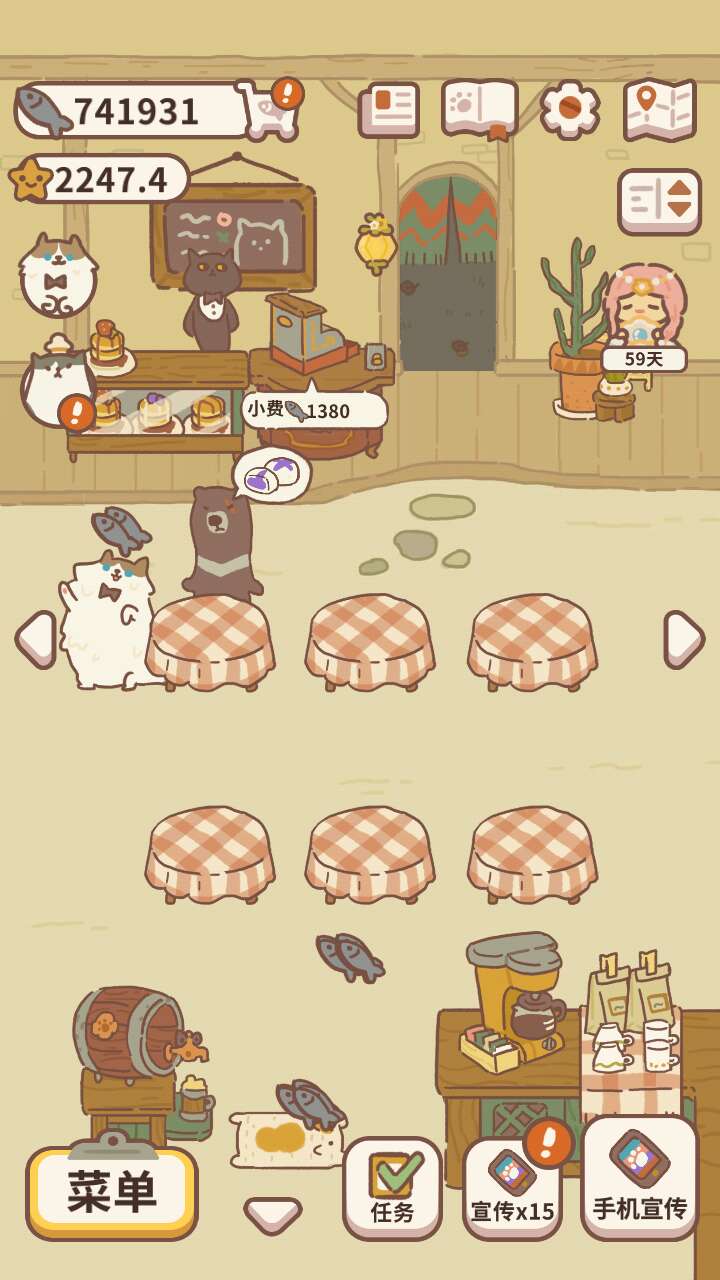
Task: Open the 菜单 menu
Action: point(112,1192)
